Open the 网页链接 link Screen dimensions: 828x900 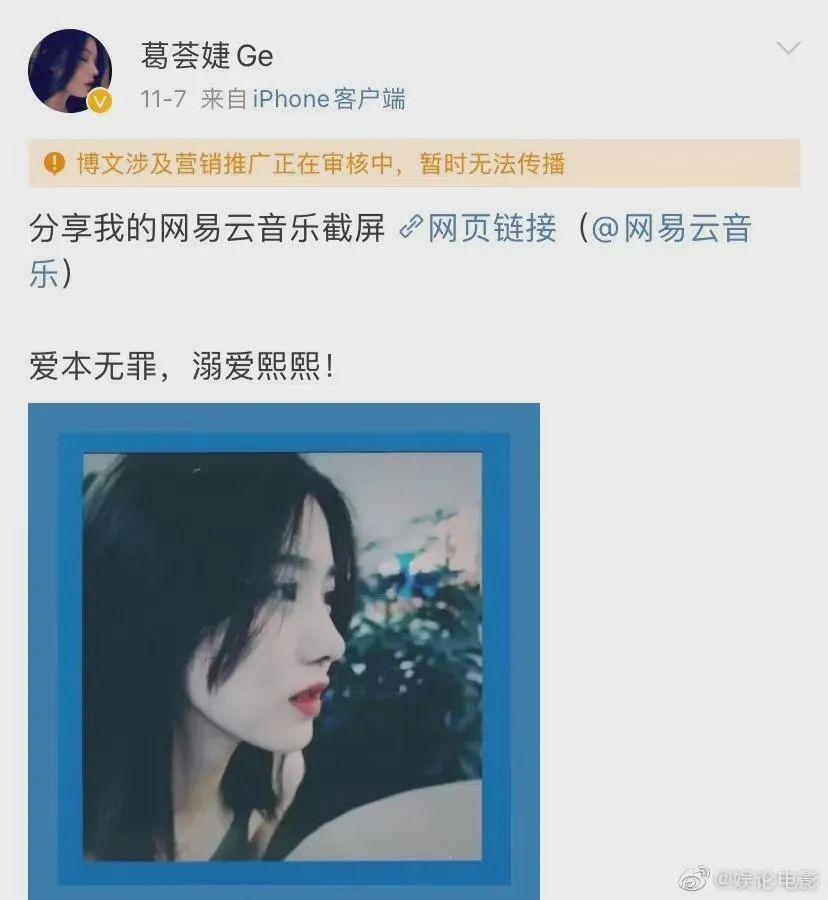[x=478, y=229]
